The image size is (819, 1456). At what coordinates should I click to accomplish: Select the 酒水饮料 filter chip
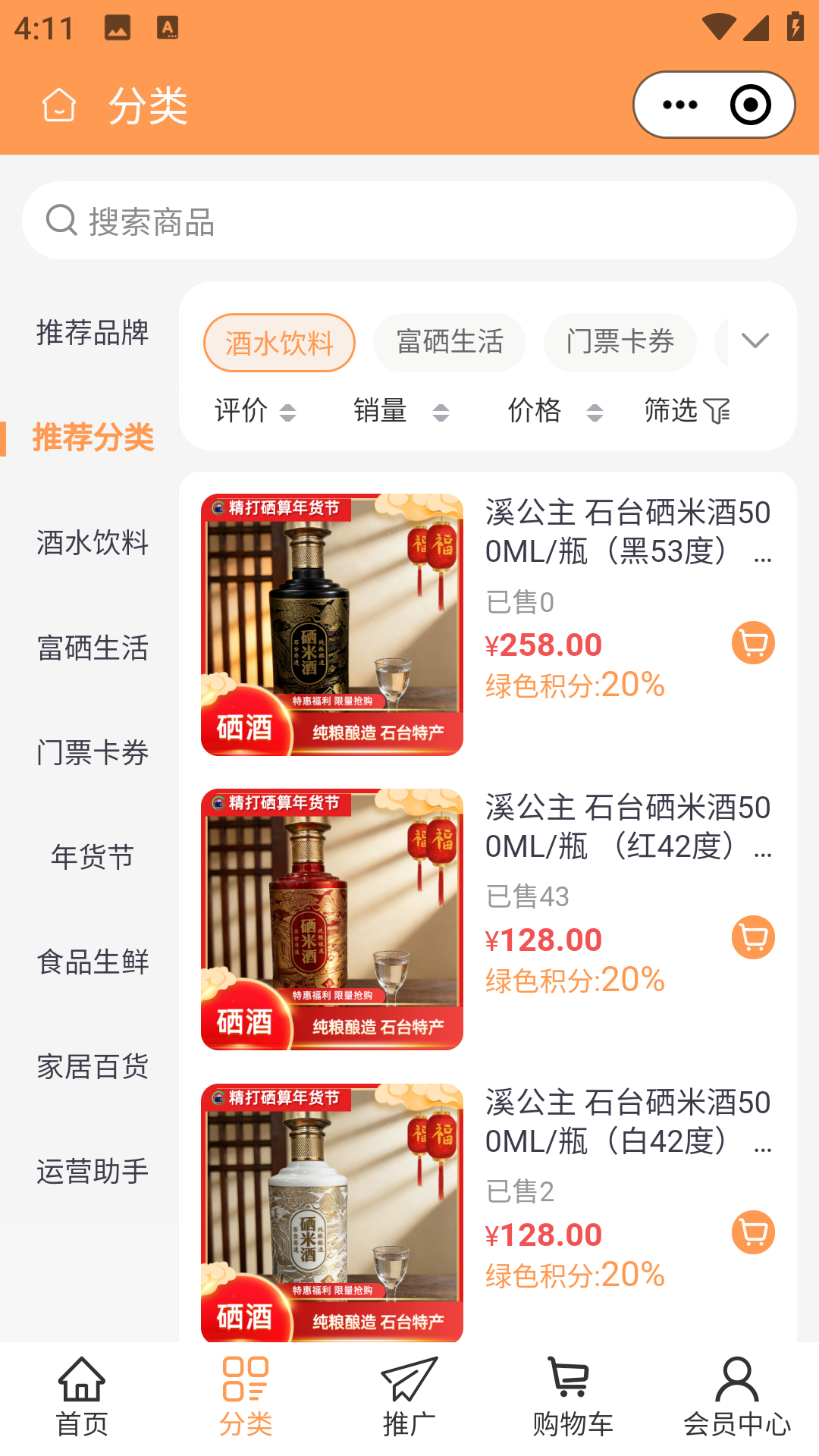[280, 342]
